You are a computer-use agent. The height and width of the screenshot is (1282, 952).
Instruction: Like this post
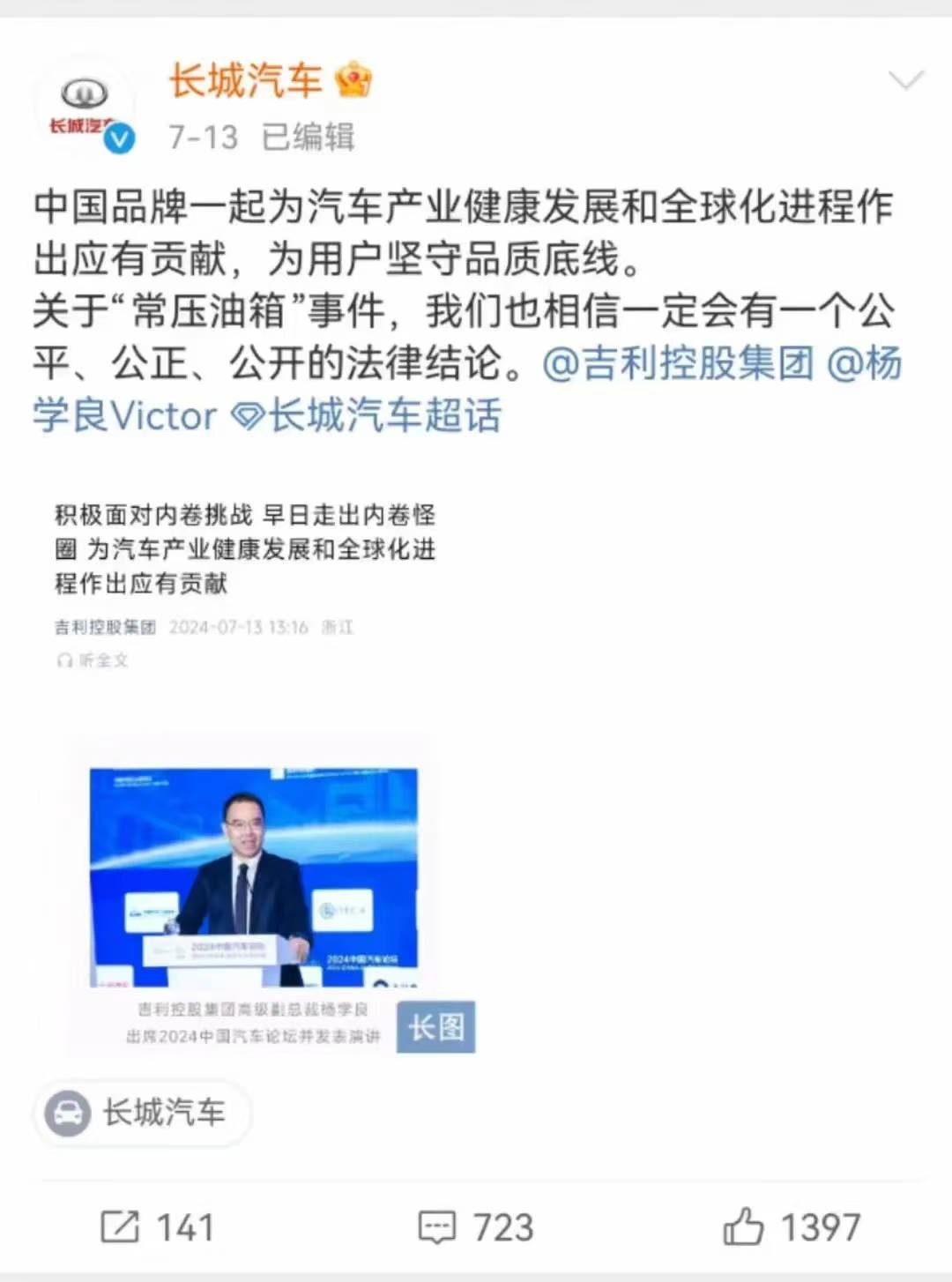(x=791, y=1226)
